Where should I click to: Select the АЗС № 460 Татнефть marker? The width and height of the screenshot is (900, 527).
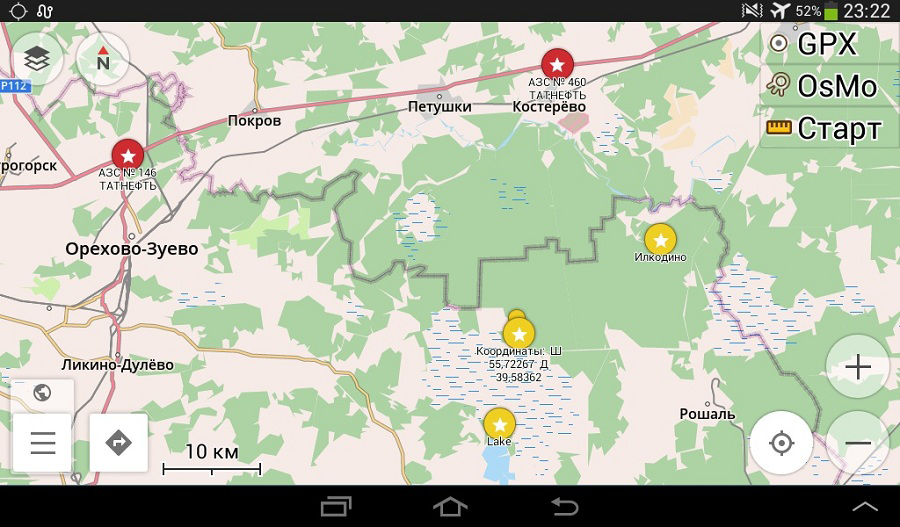[558, 64]
